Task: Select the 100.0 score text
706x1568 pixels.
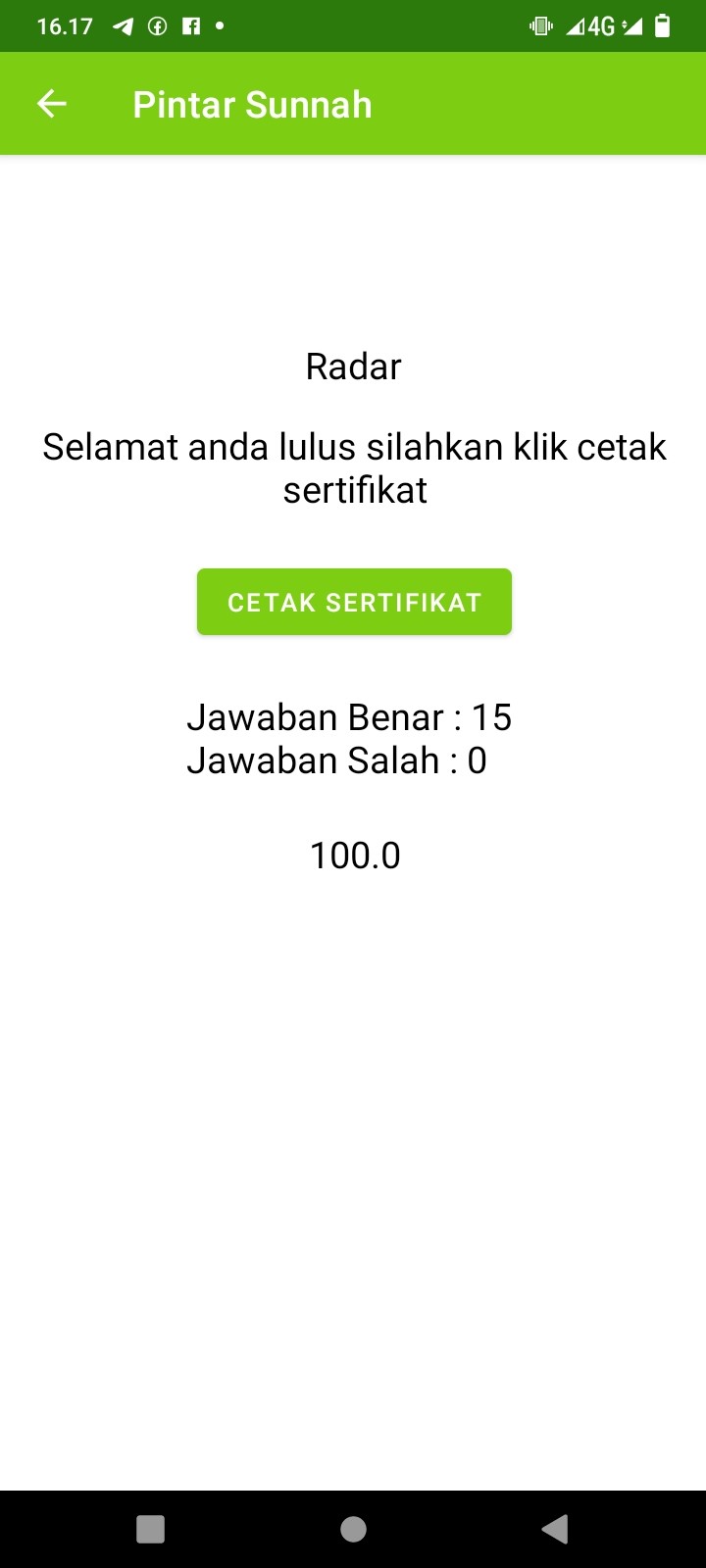Action: coord(353,854)
